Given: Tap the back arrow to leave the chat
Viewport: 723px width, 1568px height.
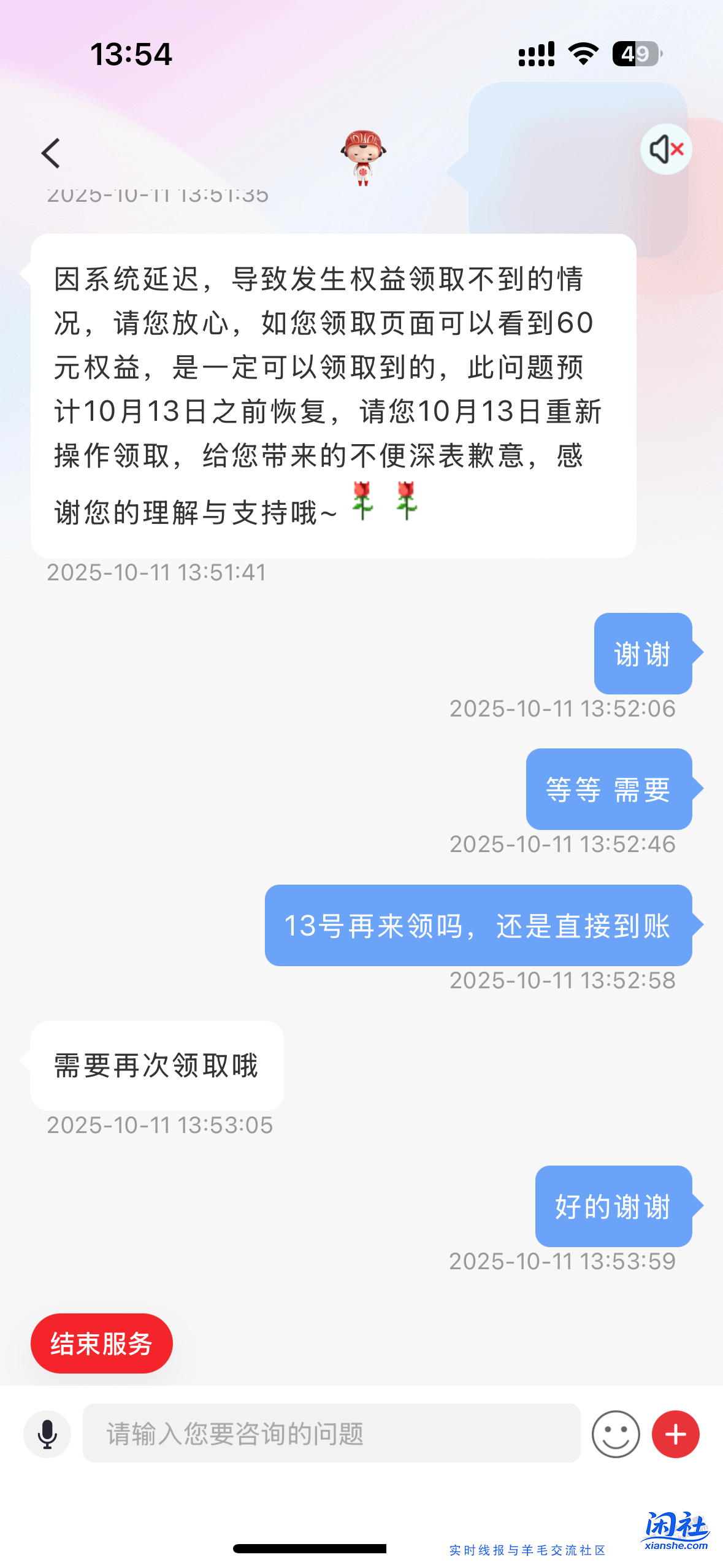Looking at the screenshot, I should pyautogui.click(x=52, y=153).
